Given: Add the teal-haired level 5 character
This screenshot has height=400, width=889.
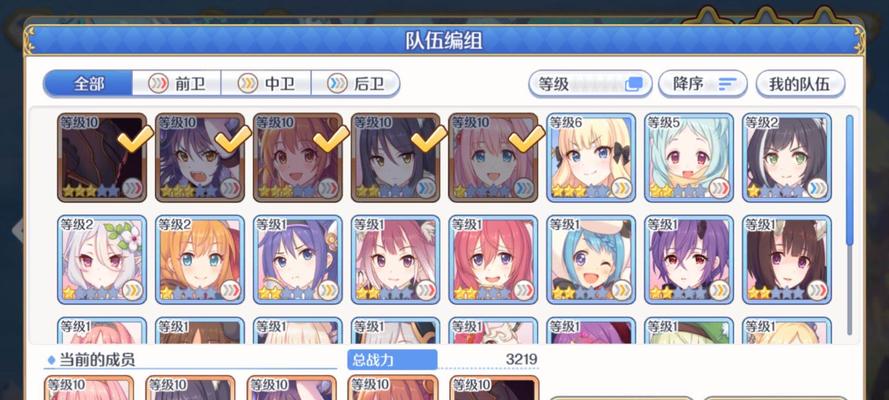Looking at the screenshot, I should pos(689,158).
